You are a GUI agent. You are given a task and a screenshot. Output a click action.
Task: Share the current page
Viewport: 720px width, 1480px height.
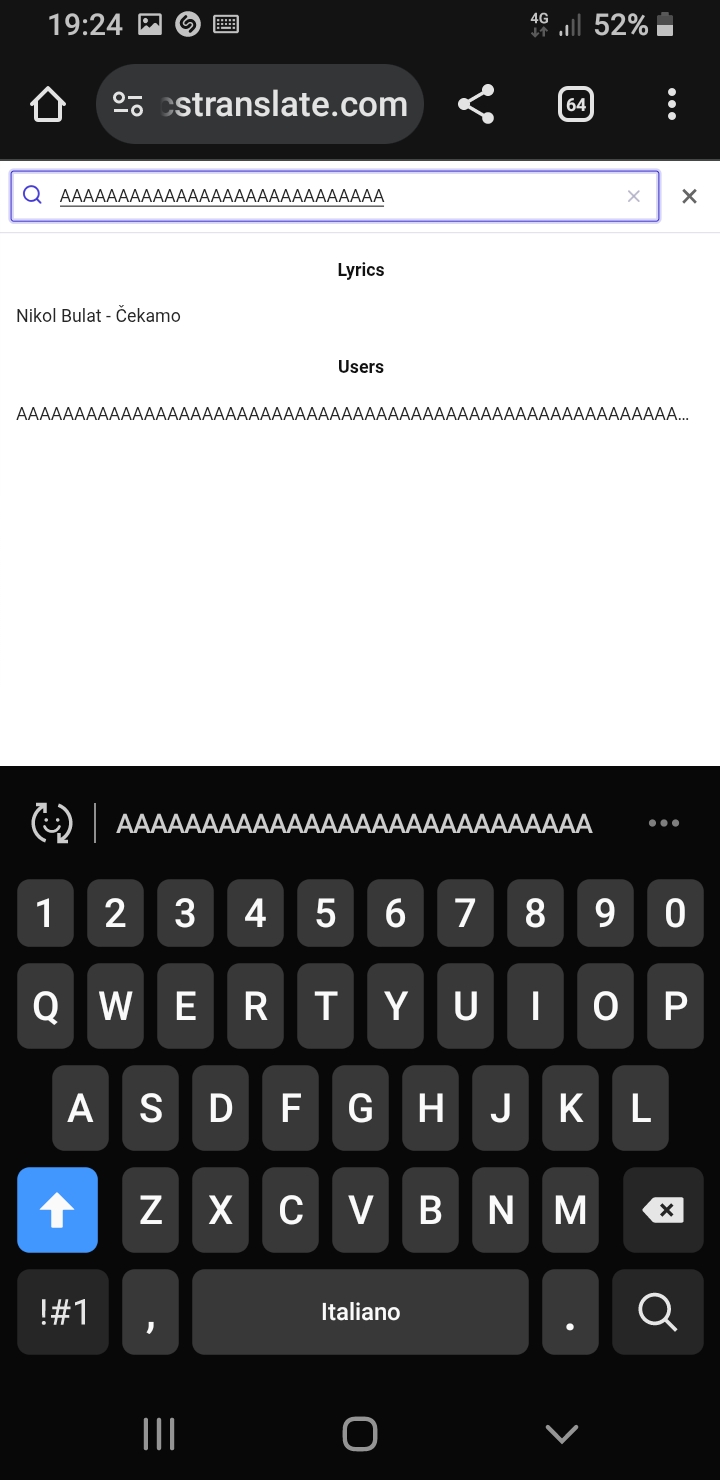(476, 104)
